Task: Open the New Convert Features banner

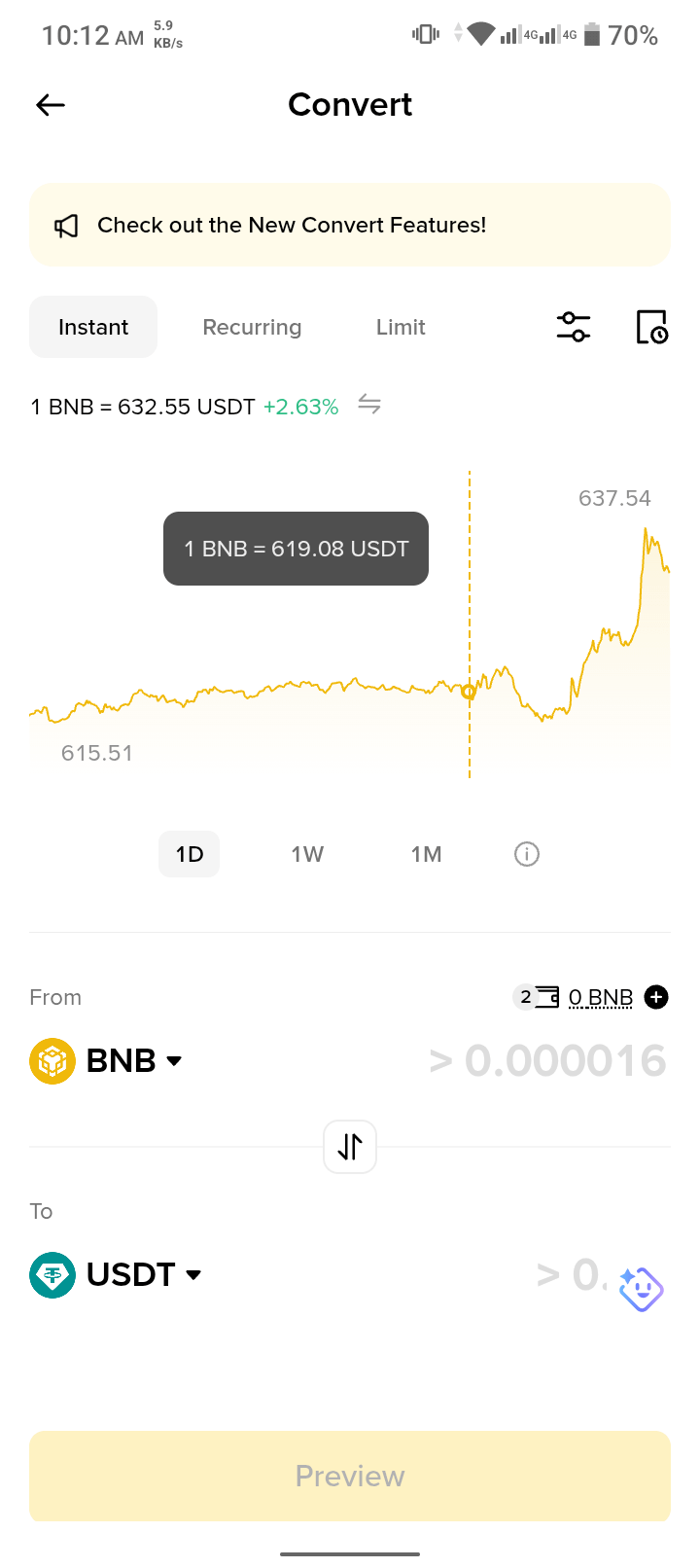Action: pyautogui.click(x=350, y=225)
